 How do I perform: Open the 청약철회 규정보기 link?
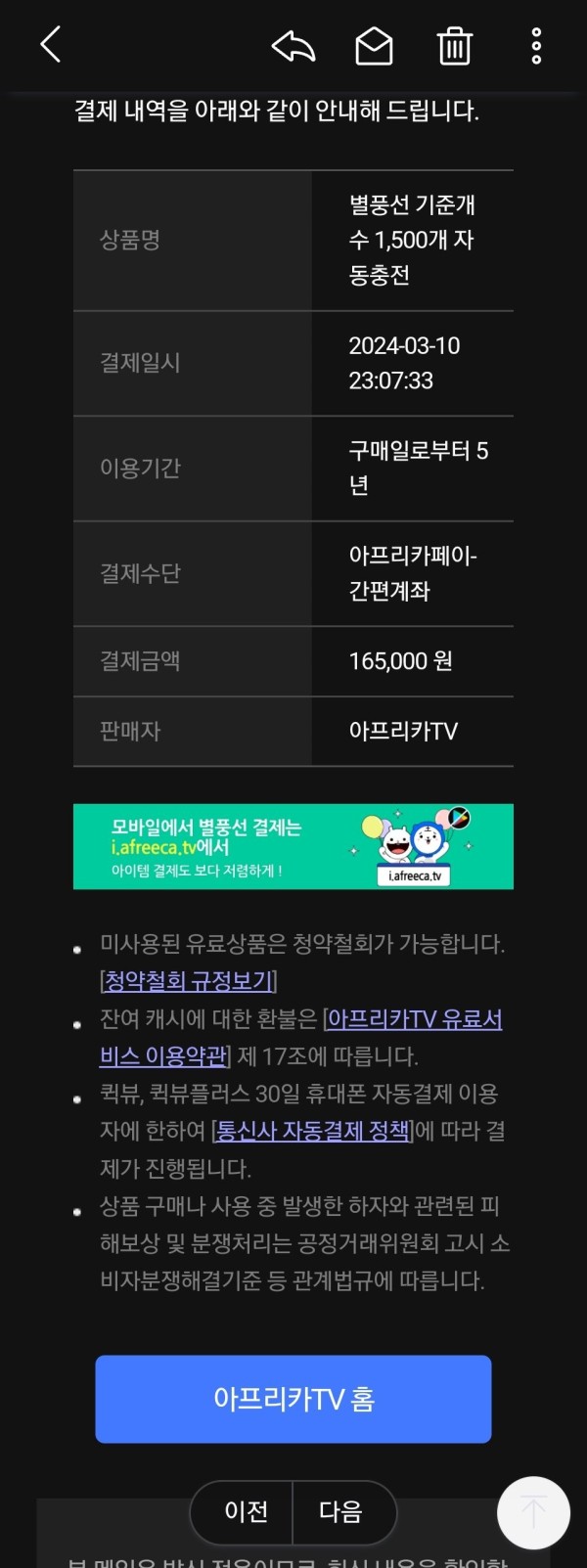click(x=189, y=981)
